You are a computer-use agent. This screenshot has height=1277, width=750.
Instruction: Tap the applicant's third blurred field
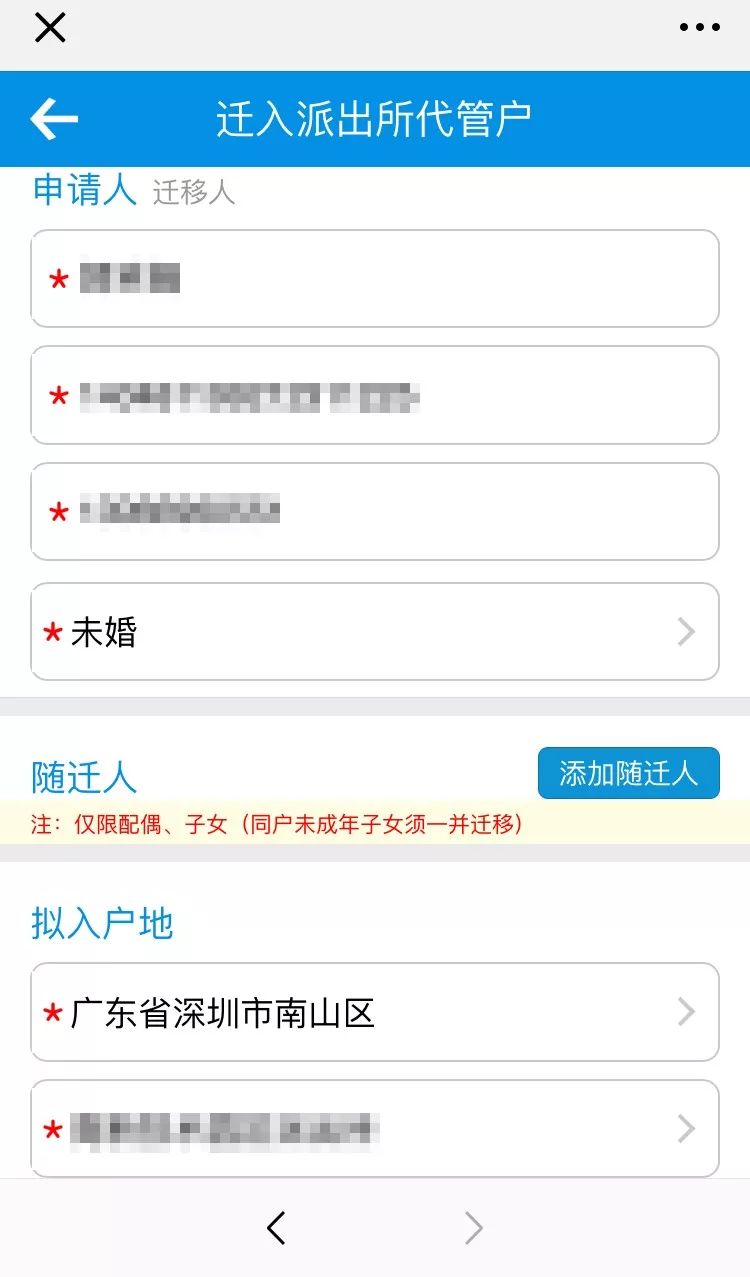coord(375,511)
